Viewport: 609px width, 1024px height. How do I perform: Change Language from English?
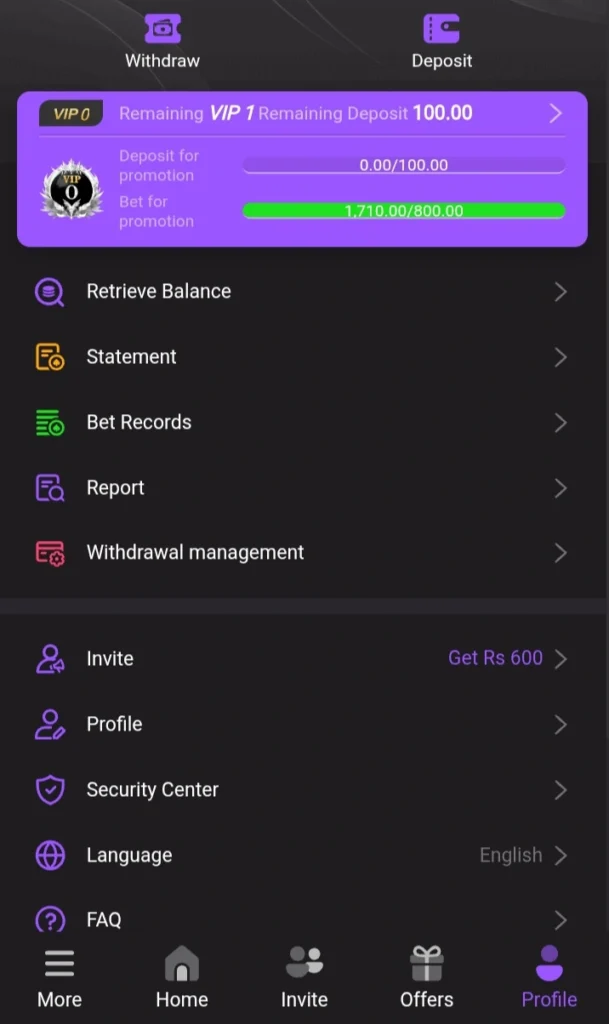300,855
